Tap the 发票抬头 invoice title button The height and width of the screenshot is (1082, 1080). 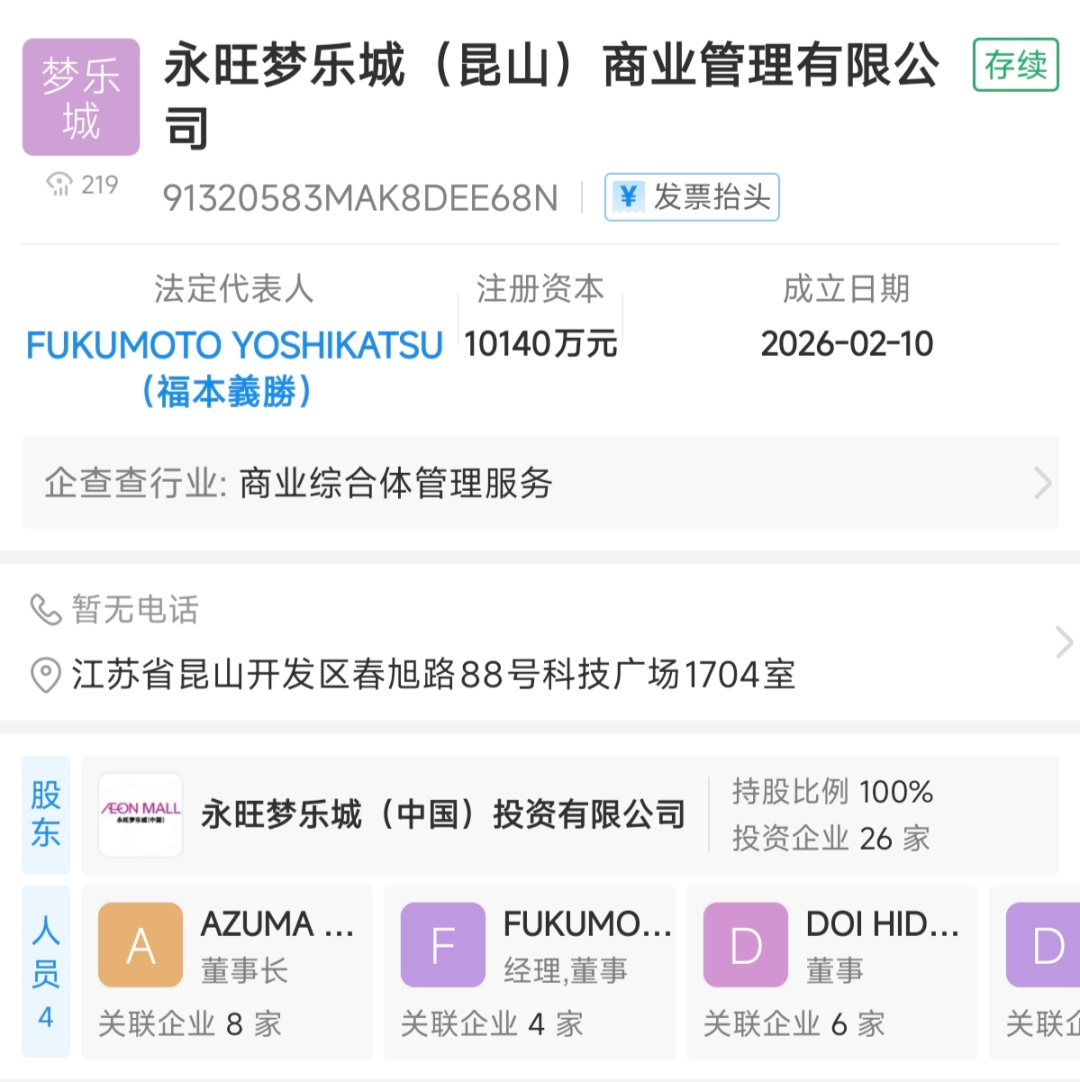(x=692, y=198)
